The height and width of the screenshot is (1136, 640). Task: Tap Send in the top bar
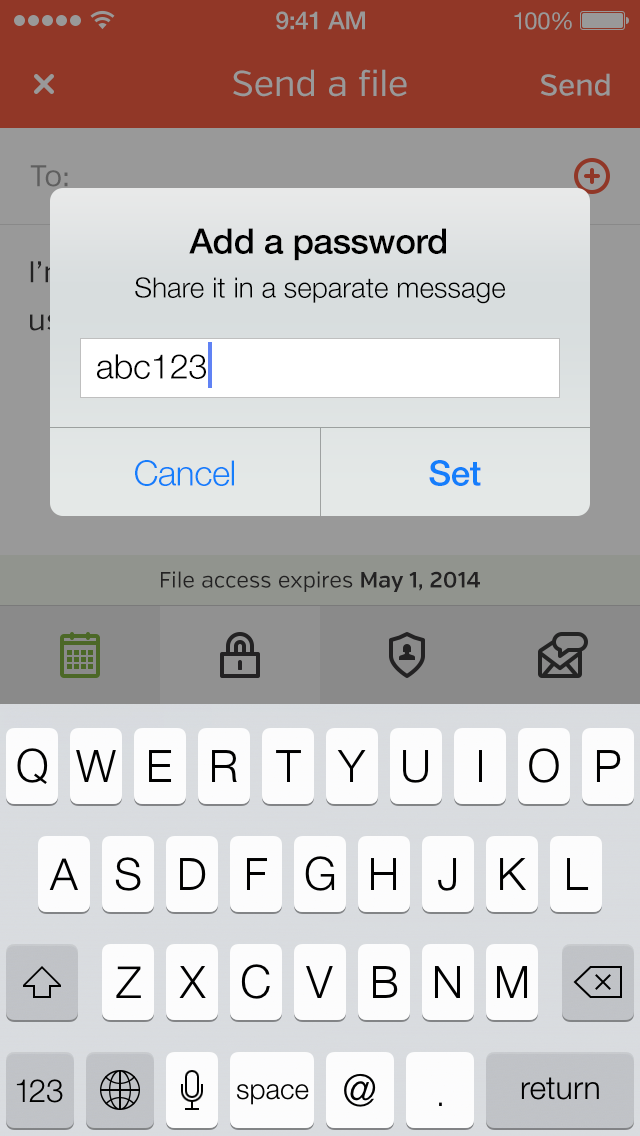(x=574, y=85)
